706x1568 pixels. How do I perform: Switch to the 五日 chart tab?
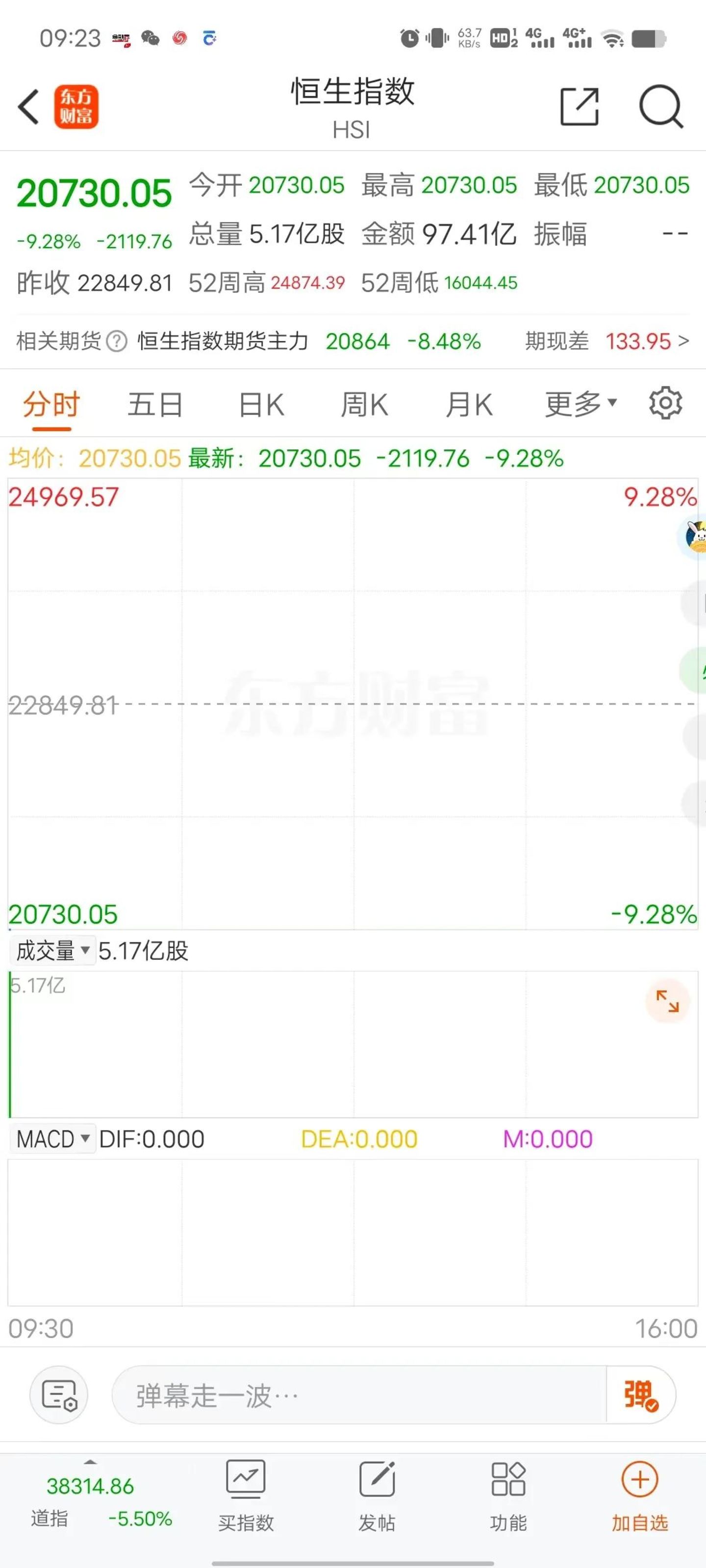155,405
